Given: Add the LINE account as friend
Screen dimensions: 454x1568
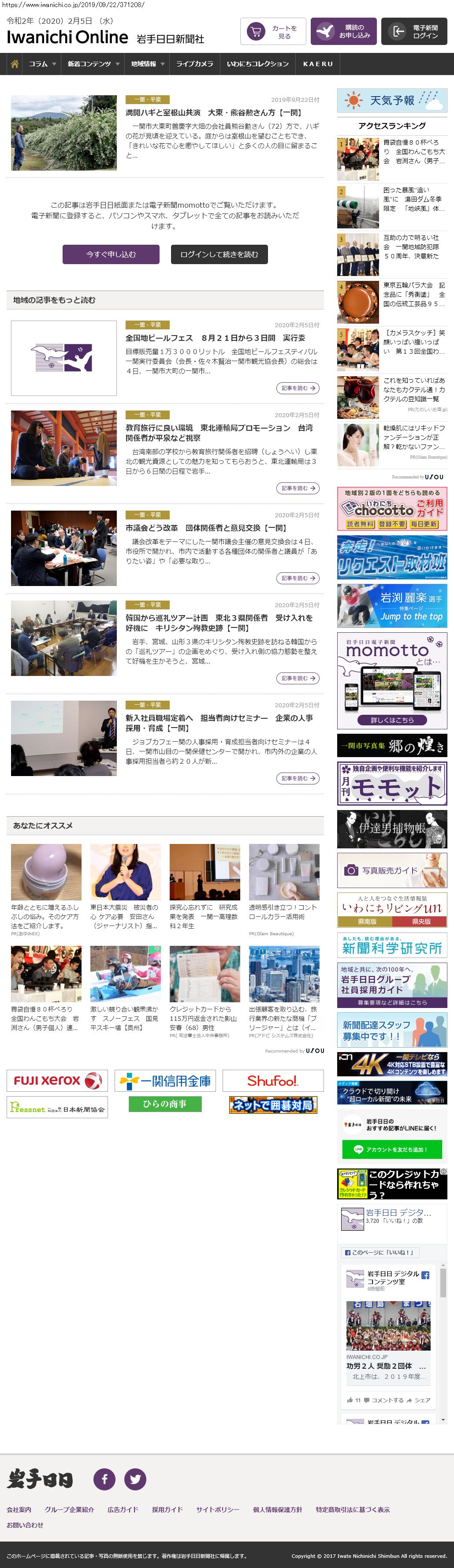Looking at the screenshot, I should (x=392, y=1149).
